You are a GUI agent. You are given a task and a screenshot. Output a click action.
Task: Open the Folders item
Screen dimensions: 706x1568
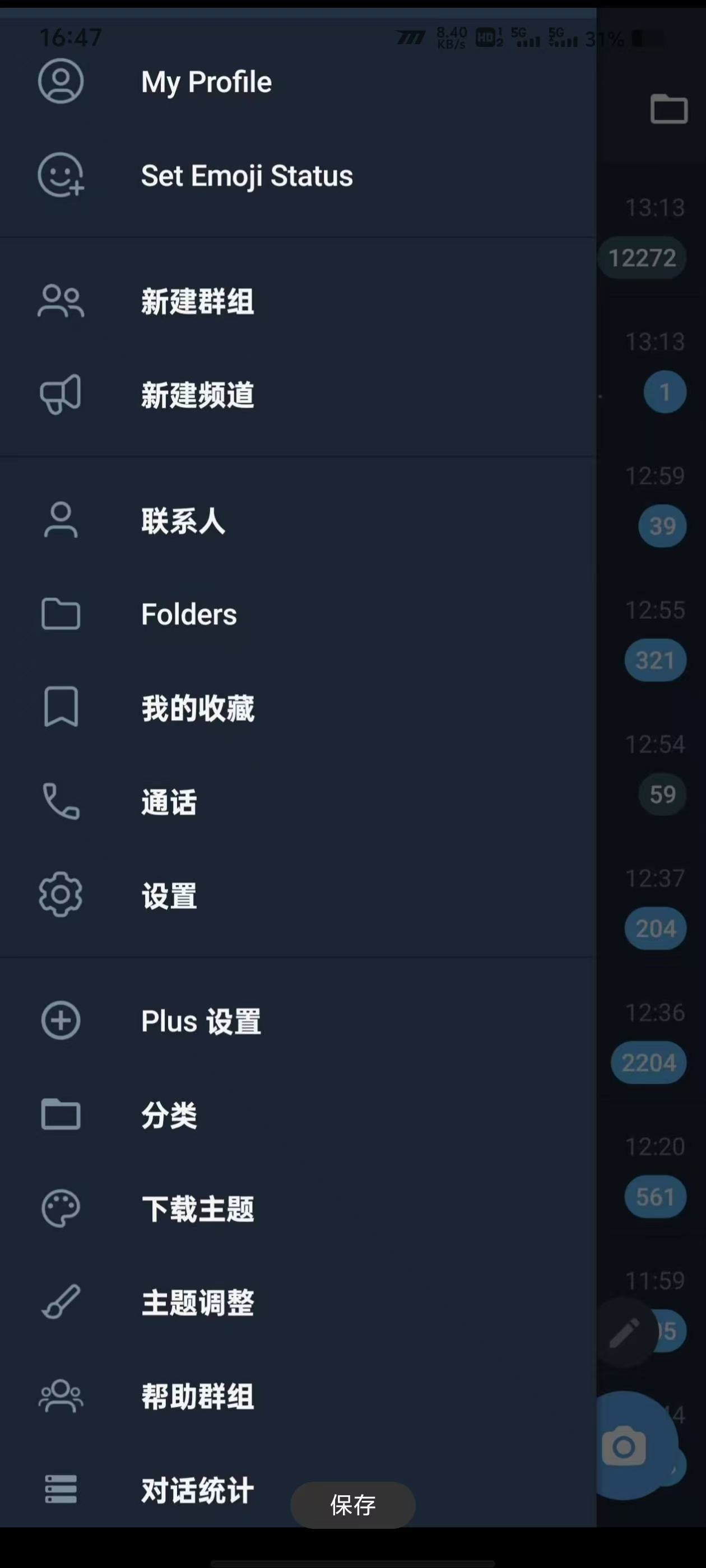pos(189,614)
